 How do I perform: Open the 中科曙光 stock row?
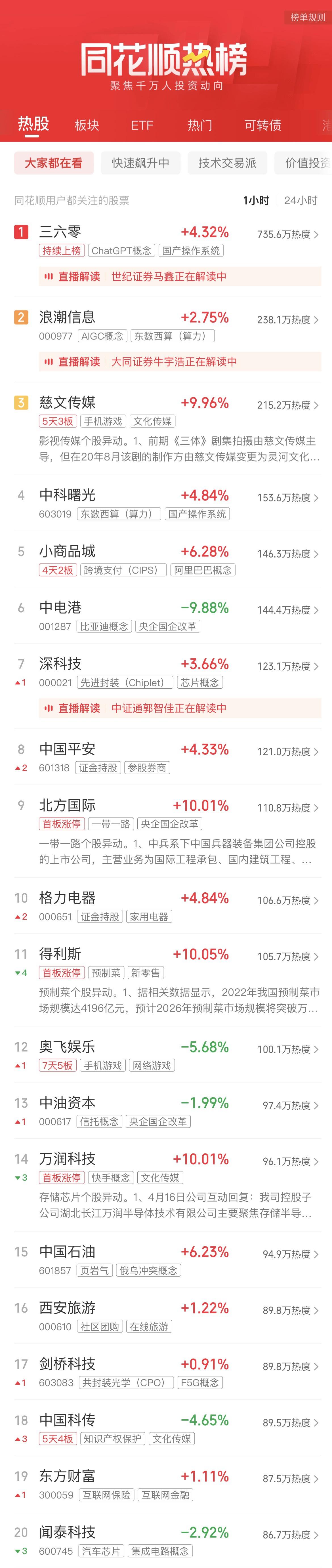pyautogui.click(x=67, y=495)
